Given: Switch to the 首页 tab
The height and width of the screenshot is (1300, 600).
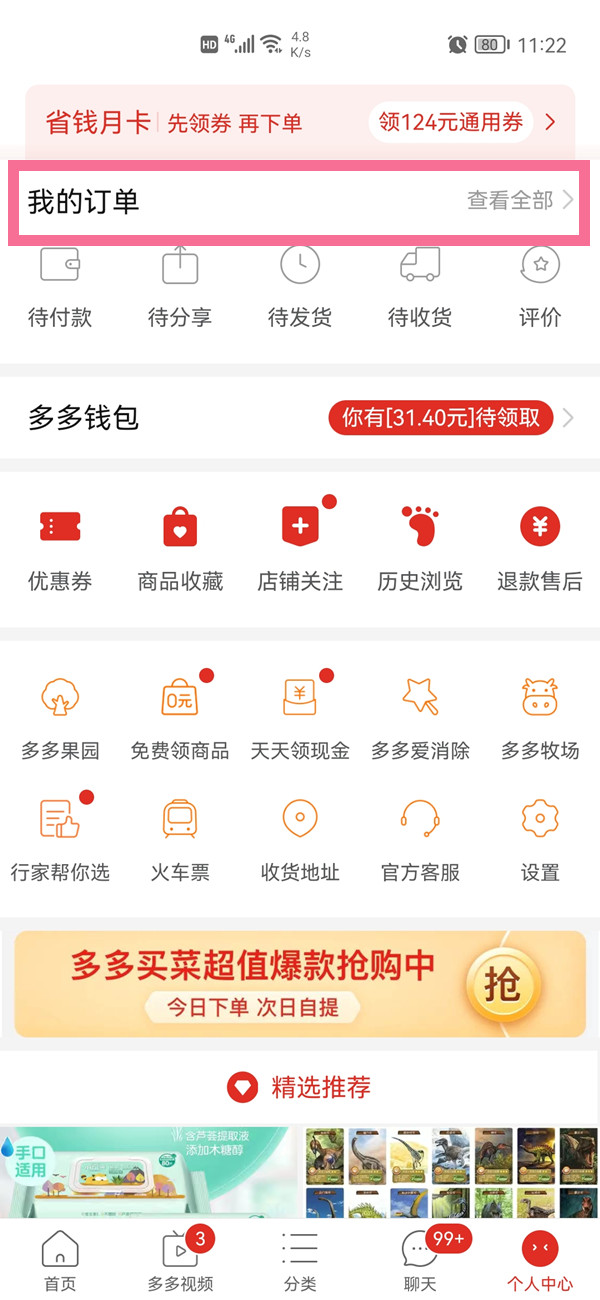Looking at the screenshot, I should (60, 1261).
